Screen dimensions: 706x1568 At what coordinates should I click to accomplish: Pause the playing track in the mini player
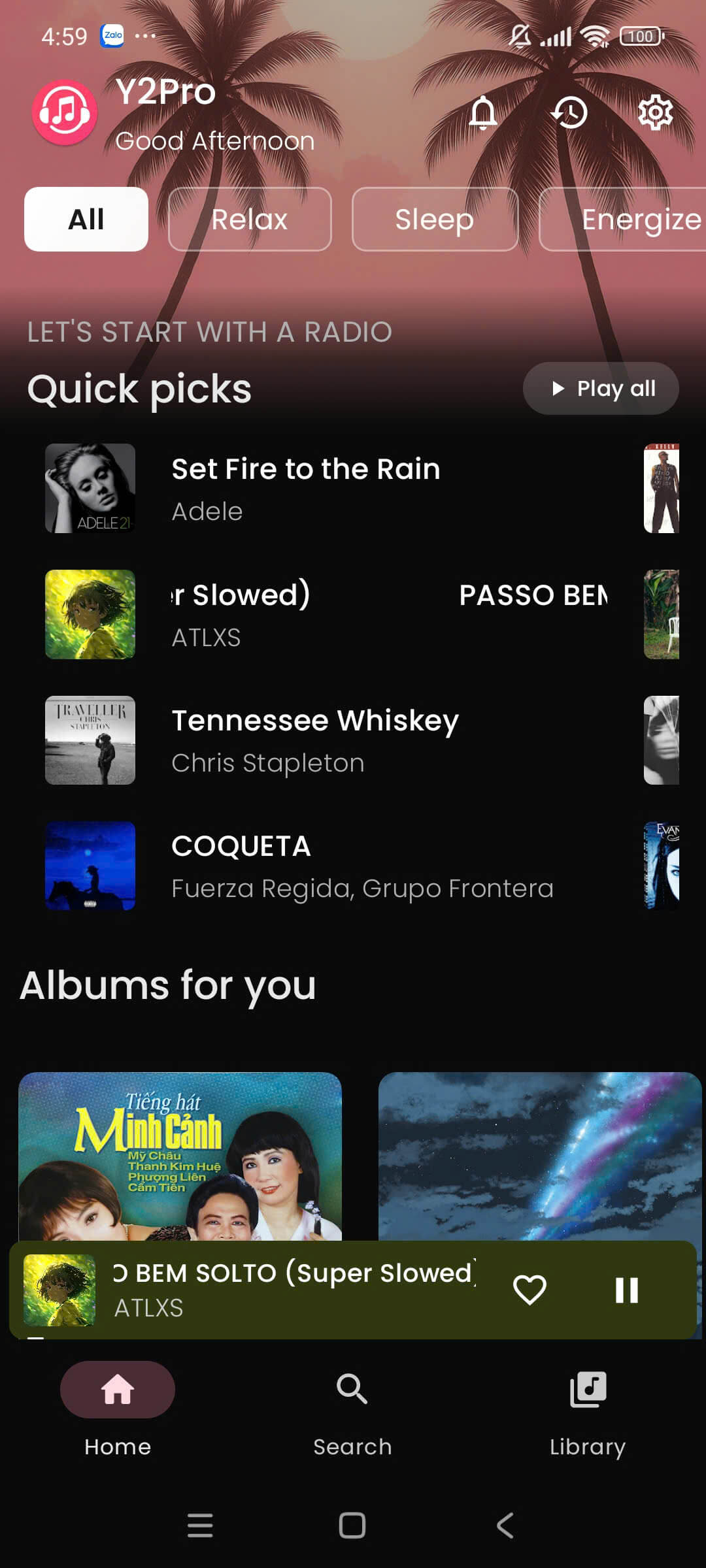click(x=626, y=1289)
